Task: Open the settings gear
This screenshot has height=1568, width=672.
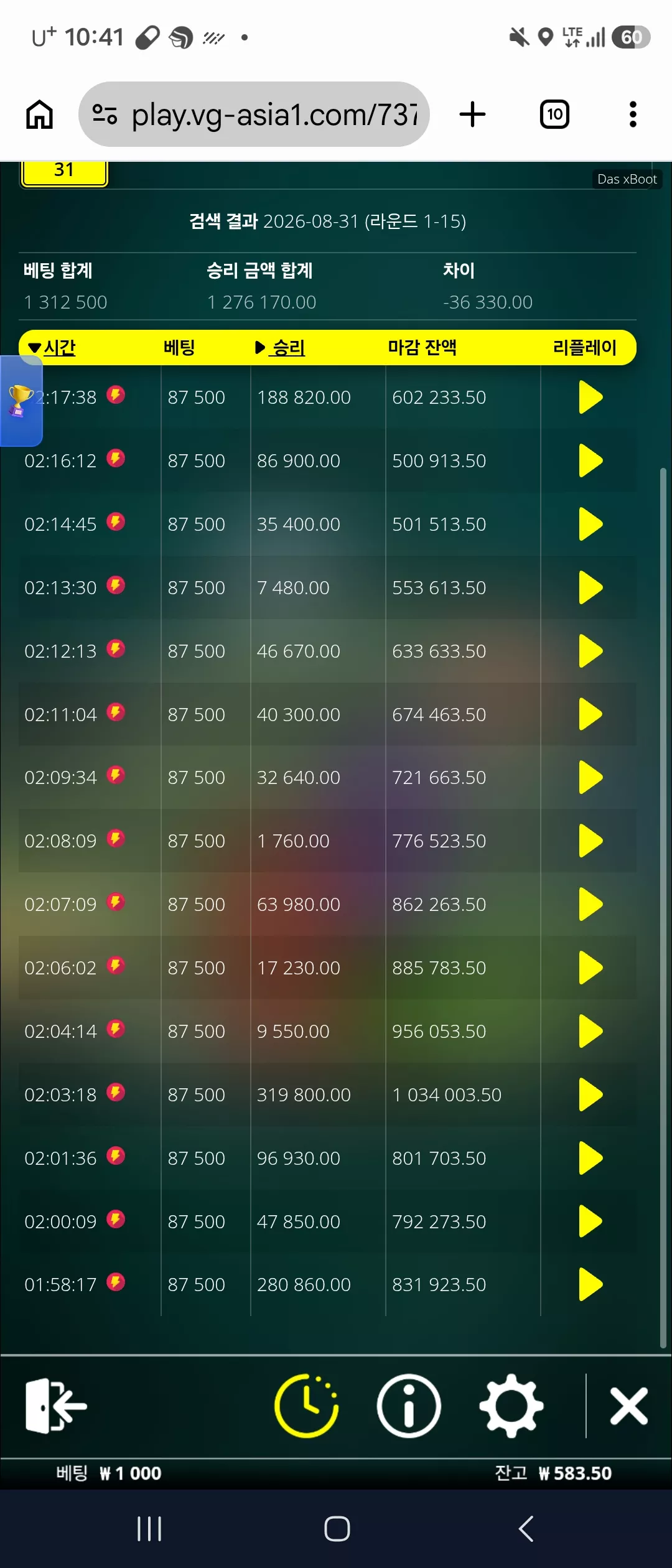Action: pyautogui.click(x=511, y=1406)
